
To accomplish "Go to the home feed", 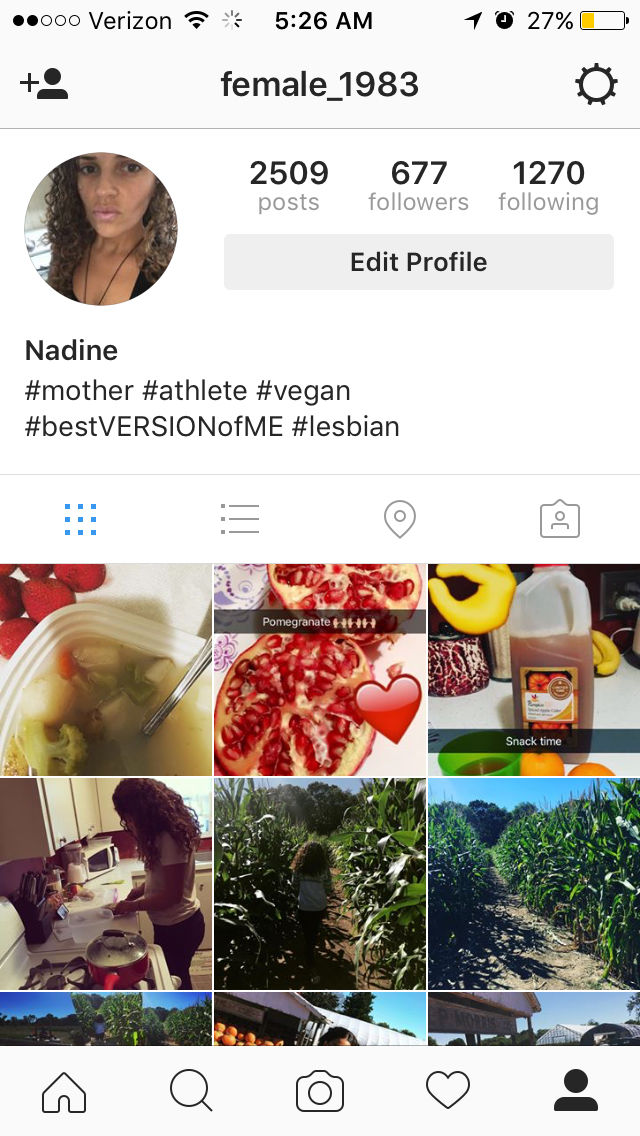I will tap(64, 1091).
